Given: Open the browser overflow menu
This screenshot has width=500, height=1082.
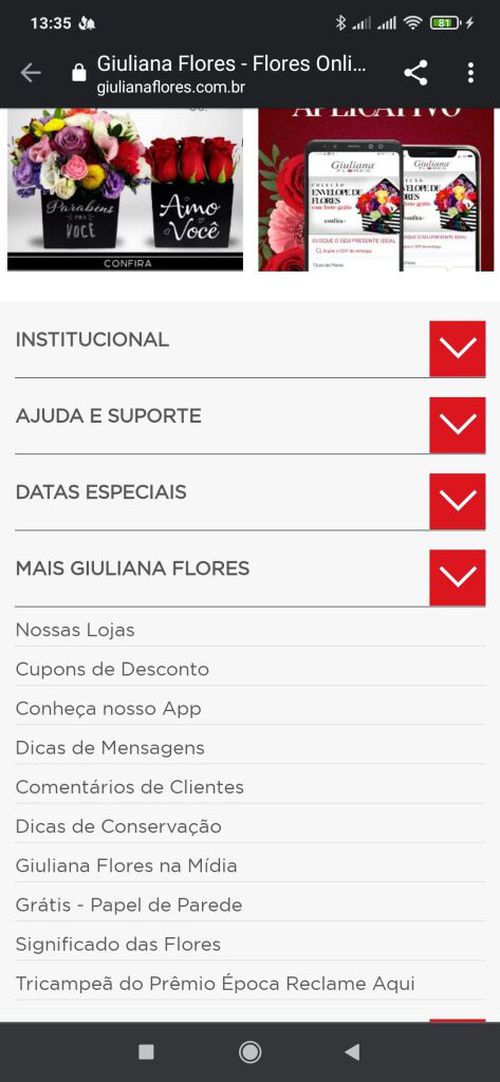Looking at the screenshot, I should pos(470,72).
